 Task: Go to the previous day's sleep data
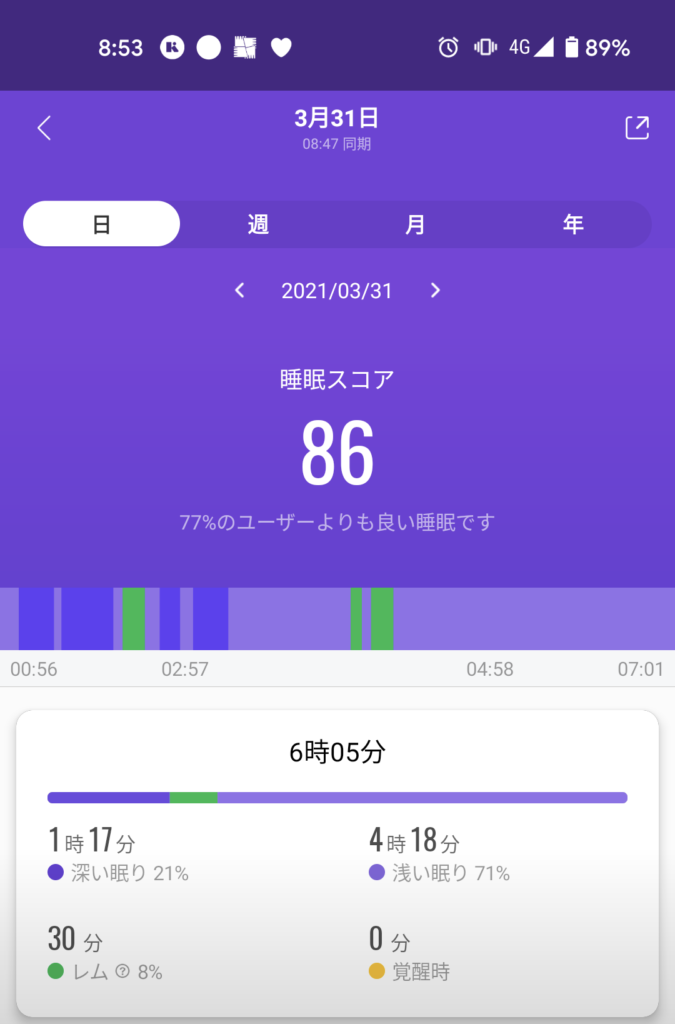240,291
